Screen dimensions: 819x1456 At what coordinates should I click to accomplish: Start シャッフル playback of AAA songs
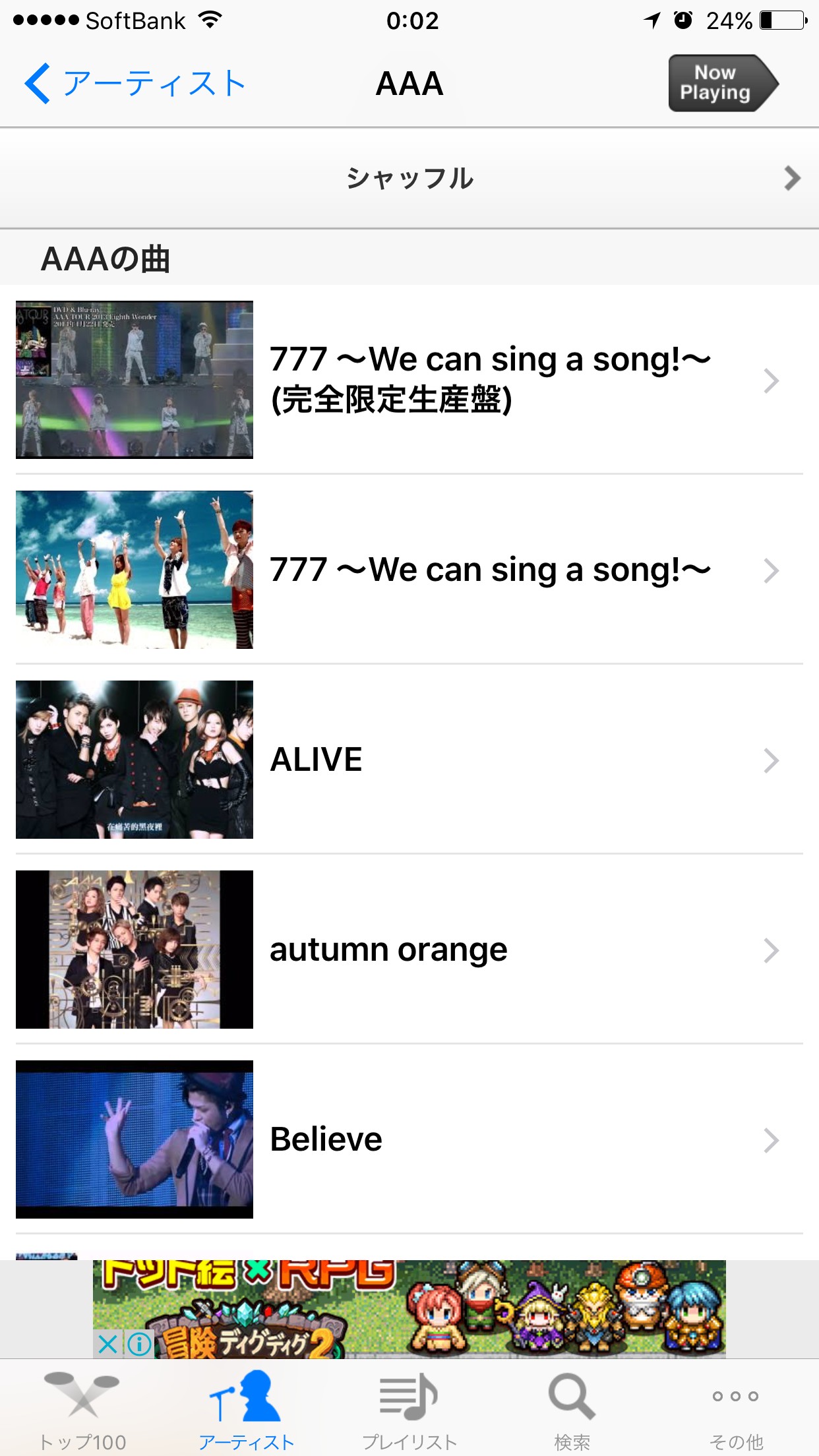pos(409,178)
